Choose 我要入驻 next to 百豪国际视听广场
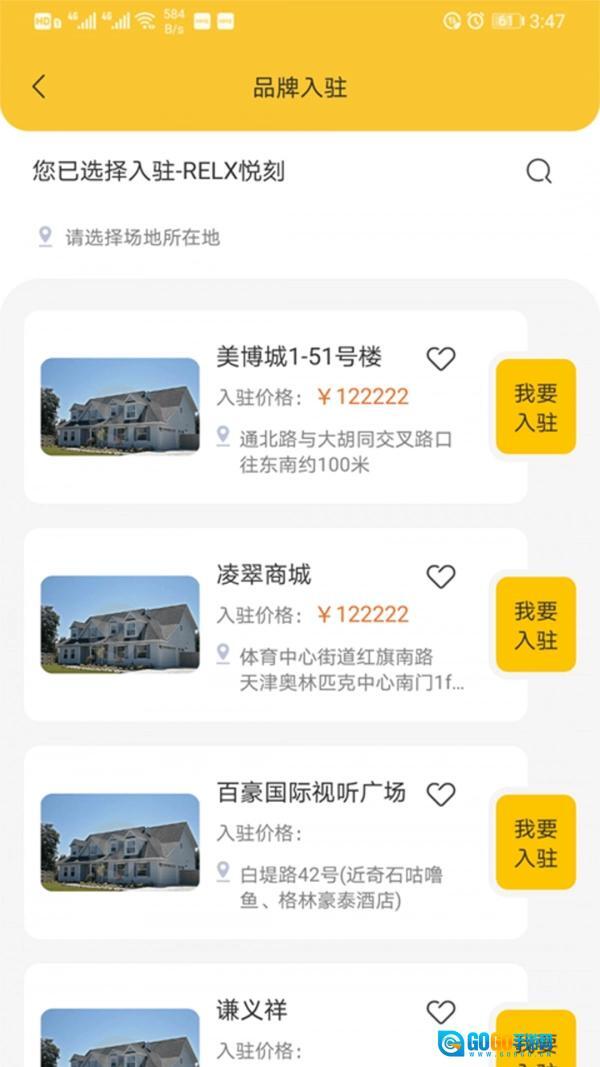Image resolution: width=600 pixels, height=1067 pixels. click(x=536, y=843)
